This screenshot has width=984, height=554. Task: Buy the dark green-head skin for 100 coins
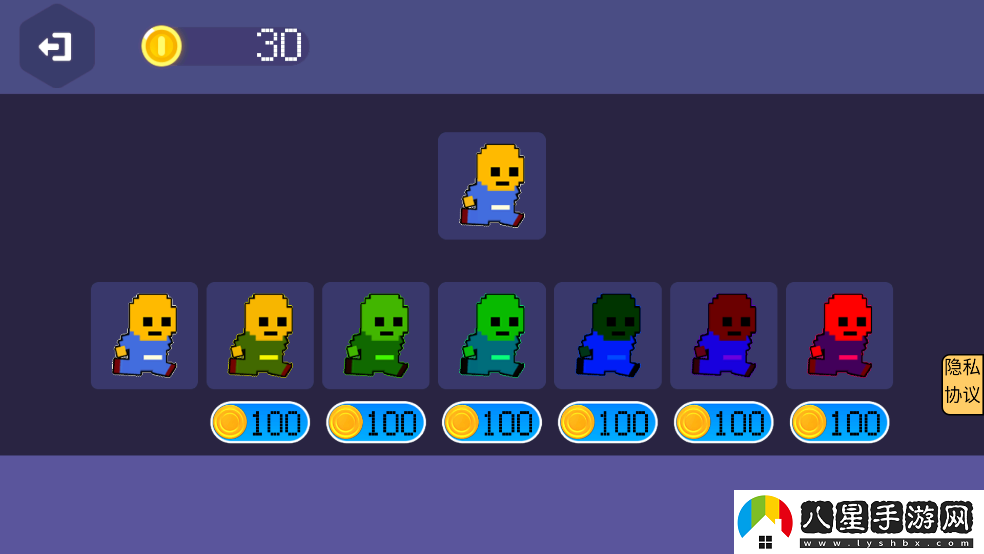click(608, 422)
